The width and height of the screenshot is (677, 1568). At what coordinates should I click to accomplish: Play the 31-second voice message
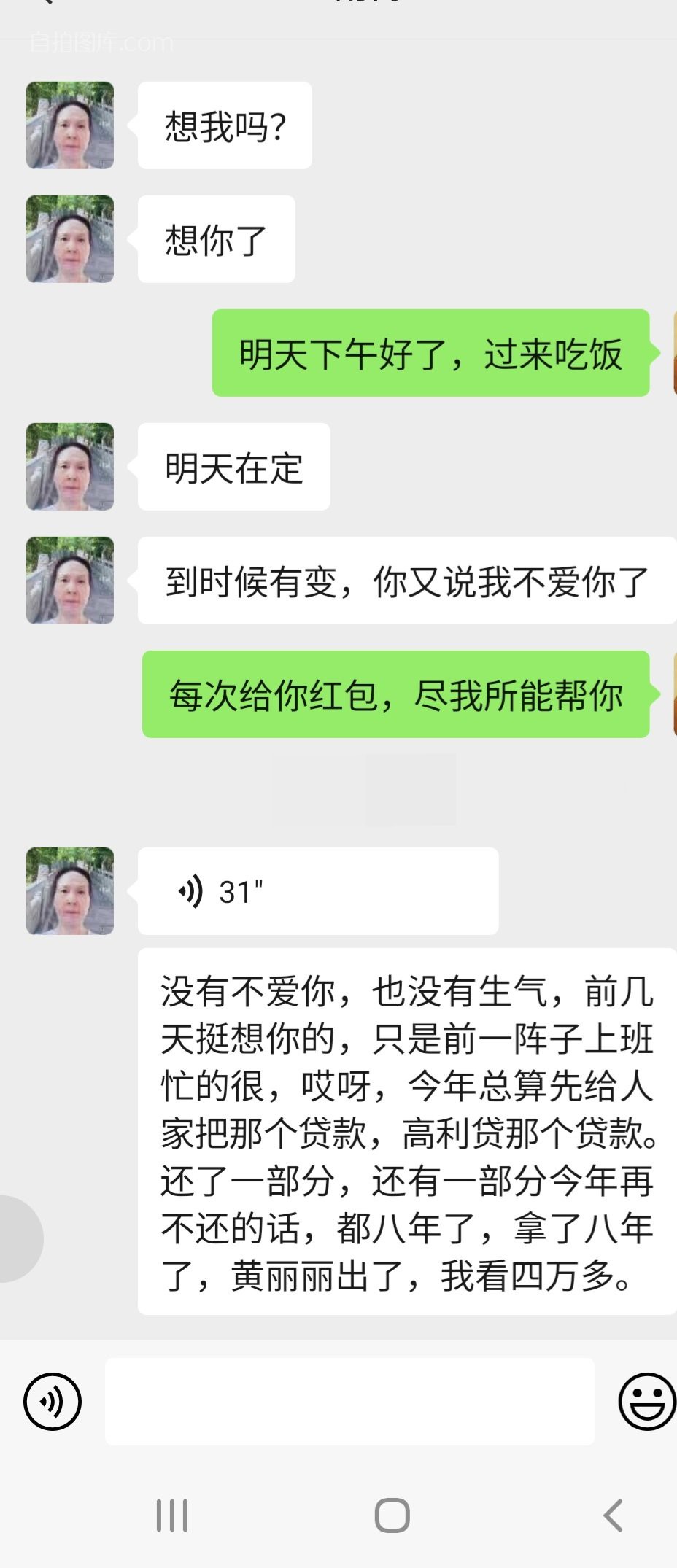click(x=317, y=890)
